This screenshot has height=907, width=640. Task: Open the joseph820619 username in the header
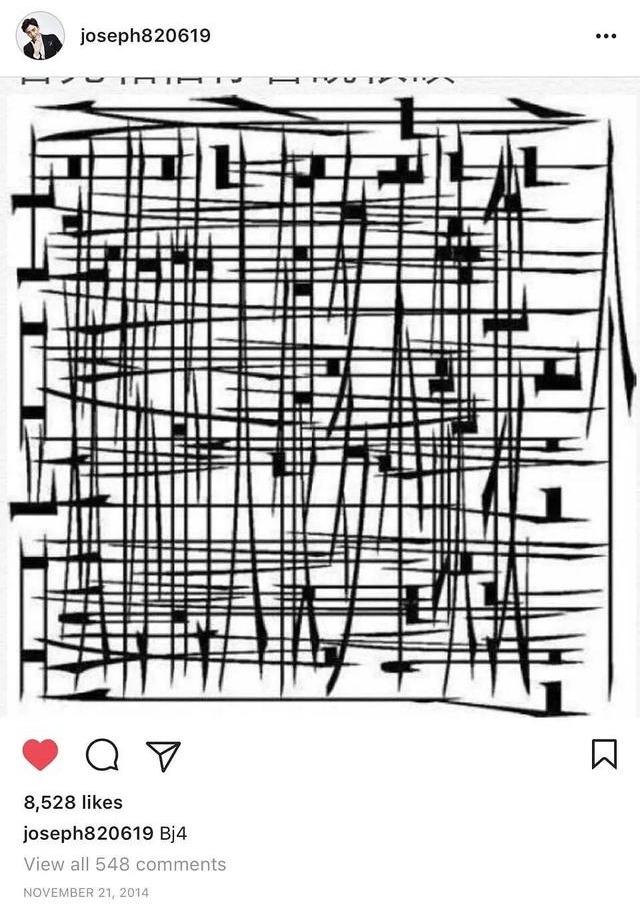[x=145, y=36]
